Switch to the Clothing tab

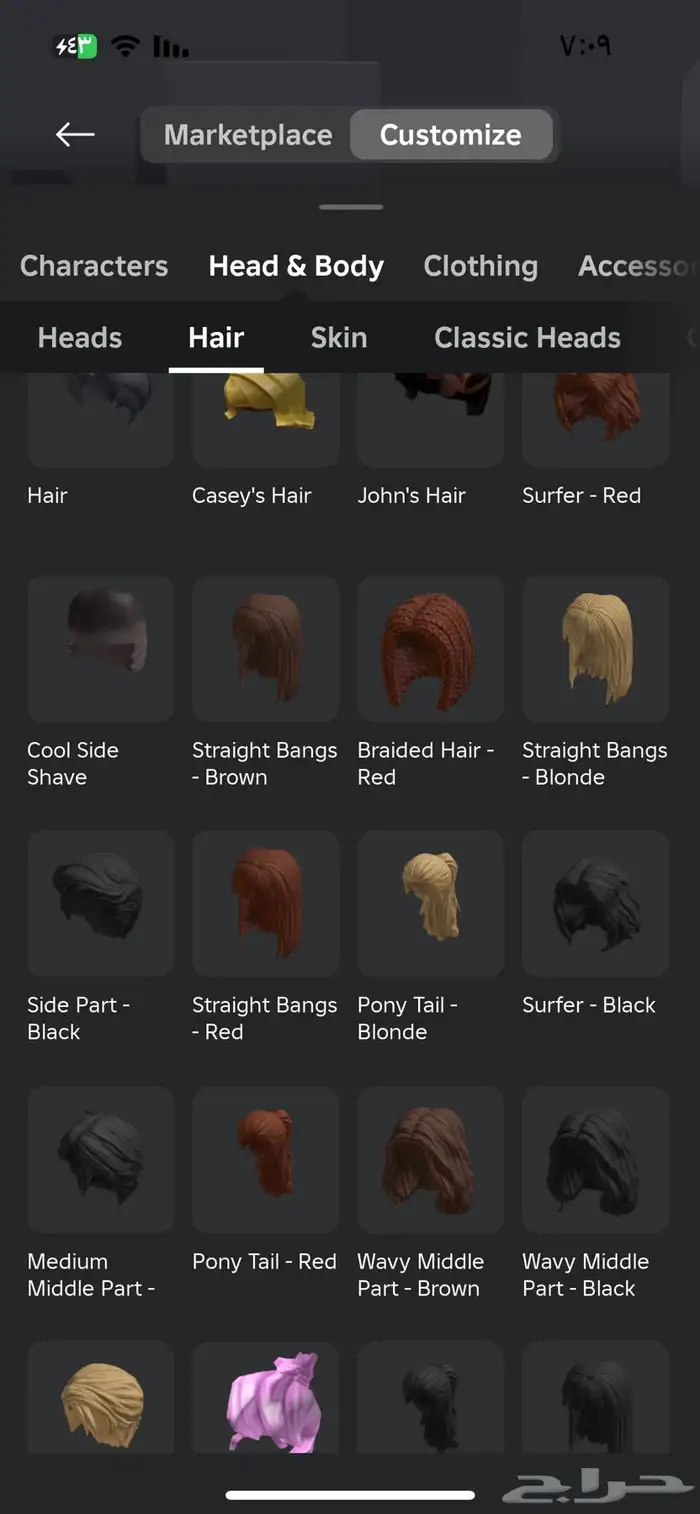tap(480, 266)
